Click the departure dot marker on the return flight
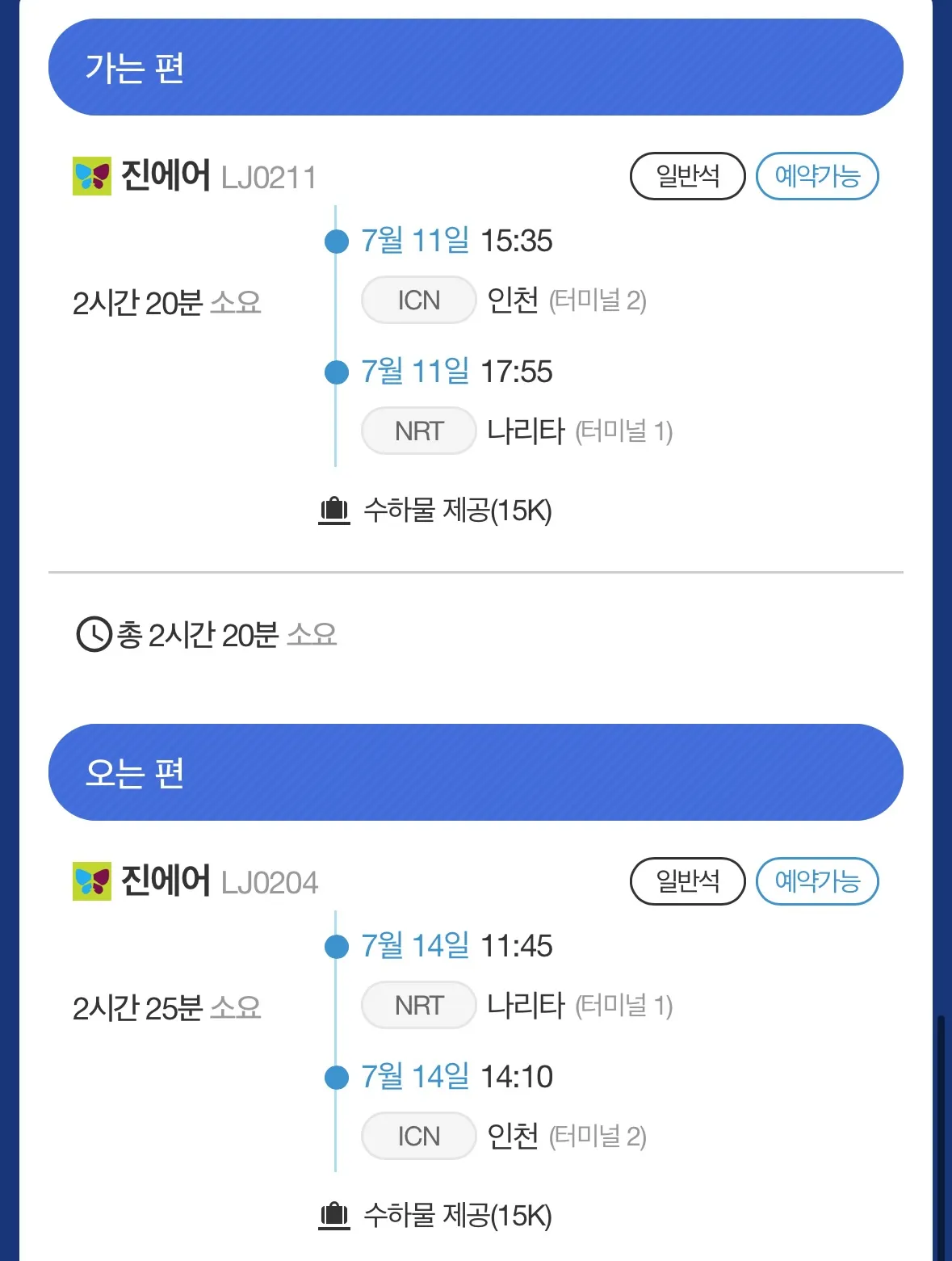This screenshot has width=952, height=1261. tap(334, 946)
